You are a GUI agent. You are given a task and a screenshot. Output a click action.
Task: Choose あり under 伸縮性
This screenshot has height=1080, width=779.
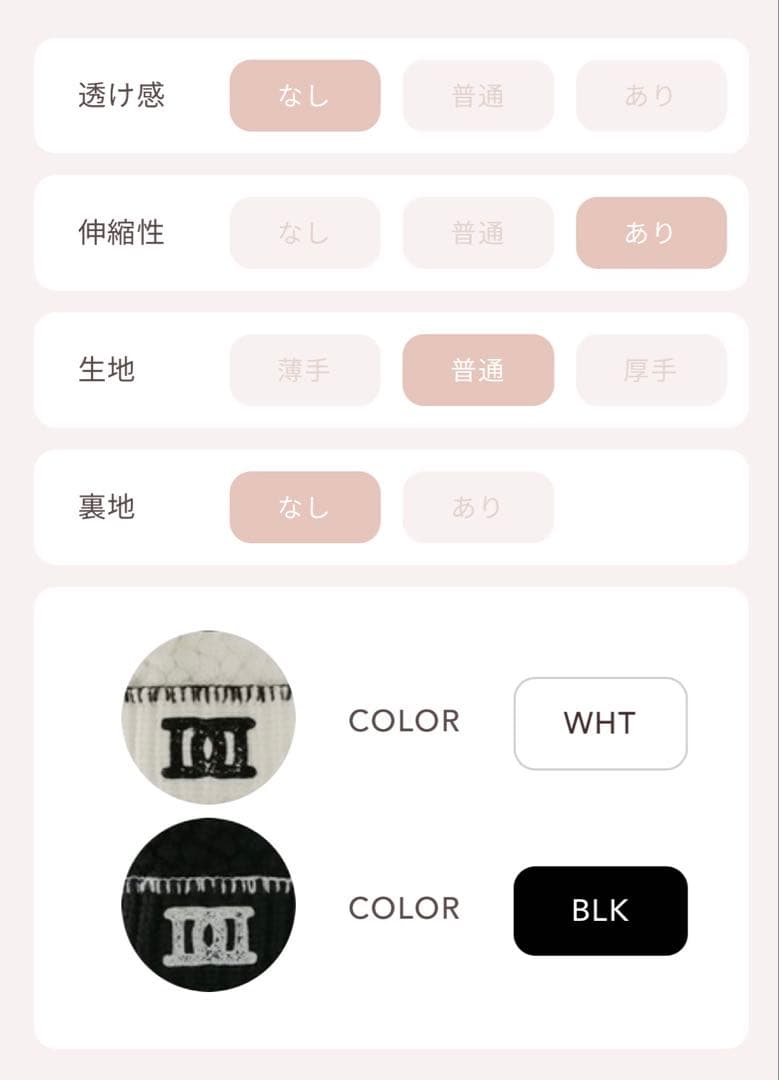click(x=651, y=232)
